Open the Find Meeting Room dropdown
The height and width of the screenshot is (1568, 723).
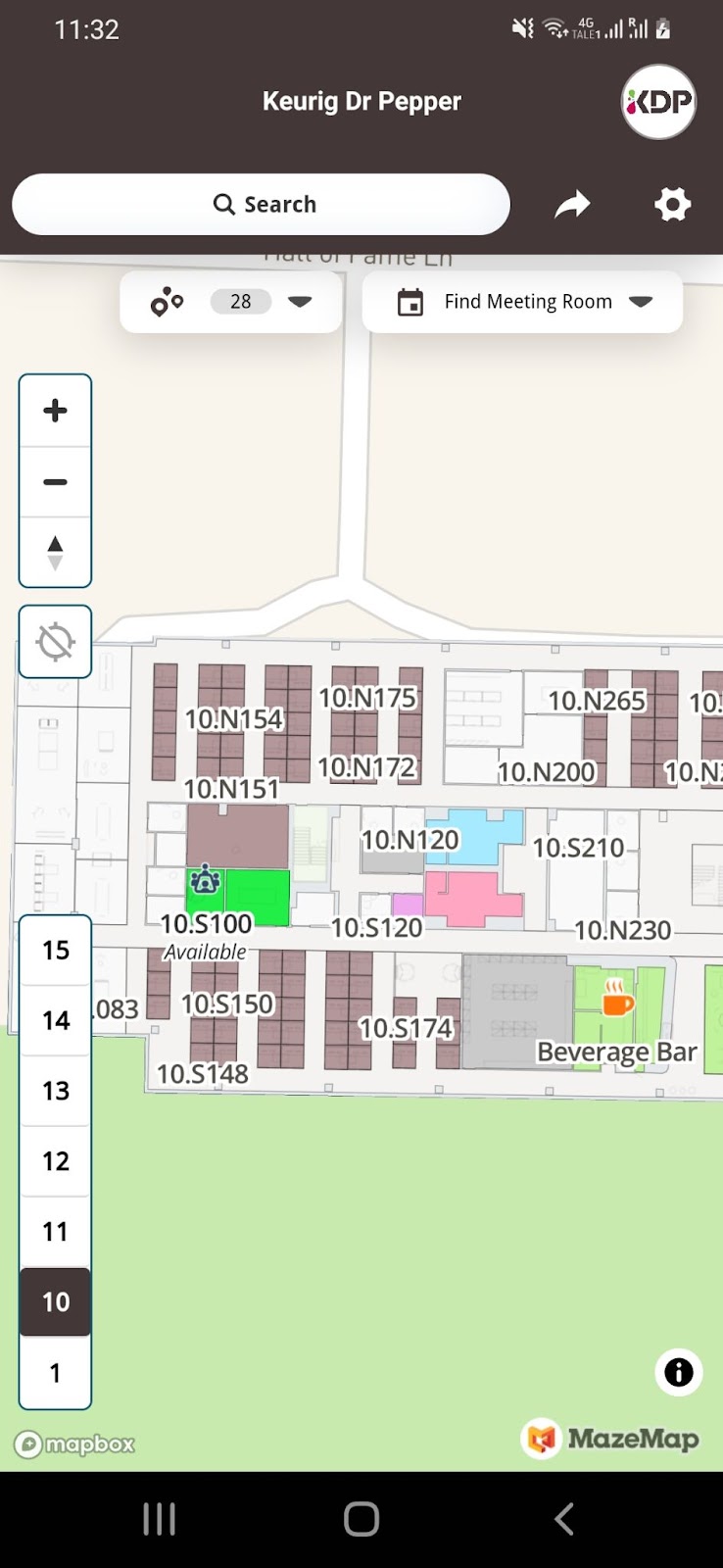[522, 302]
